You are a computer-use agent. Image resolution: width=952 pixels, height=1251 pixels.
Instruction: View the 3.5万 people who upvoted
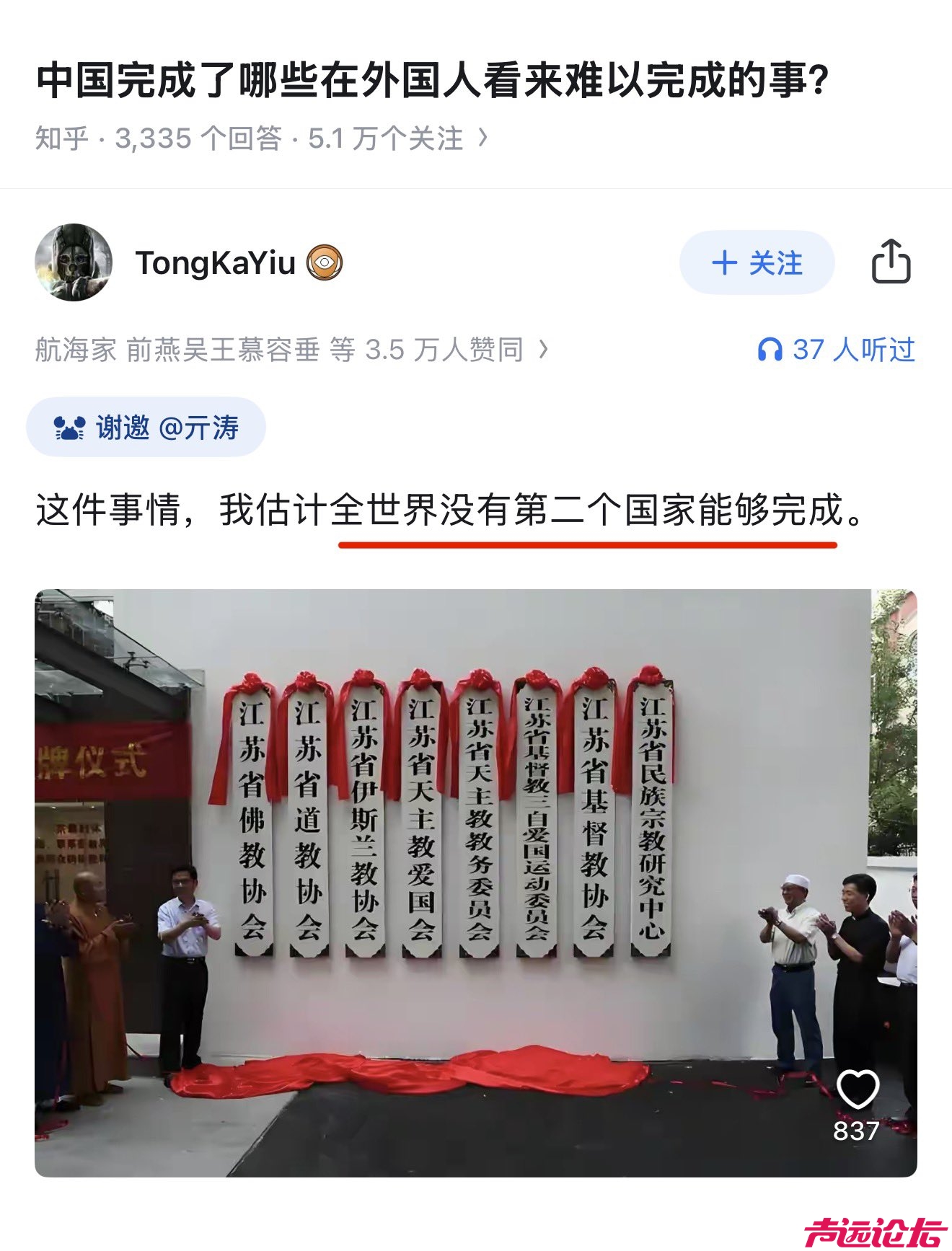tap(291, 350)
